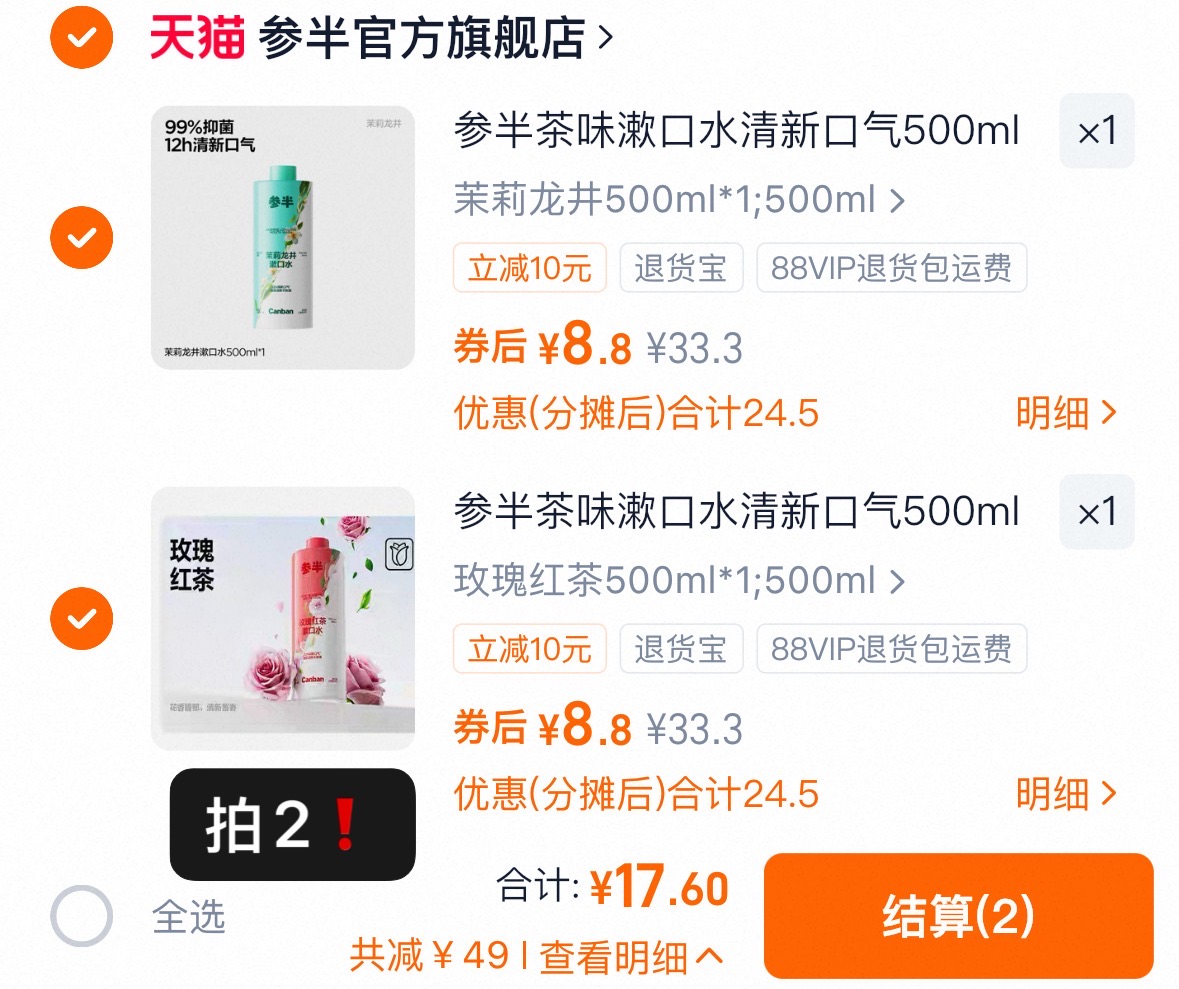
Task: Deselect the 茉莉龙井 mouthwash item
Action: coord(81,237)
